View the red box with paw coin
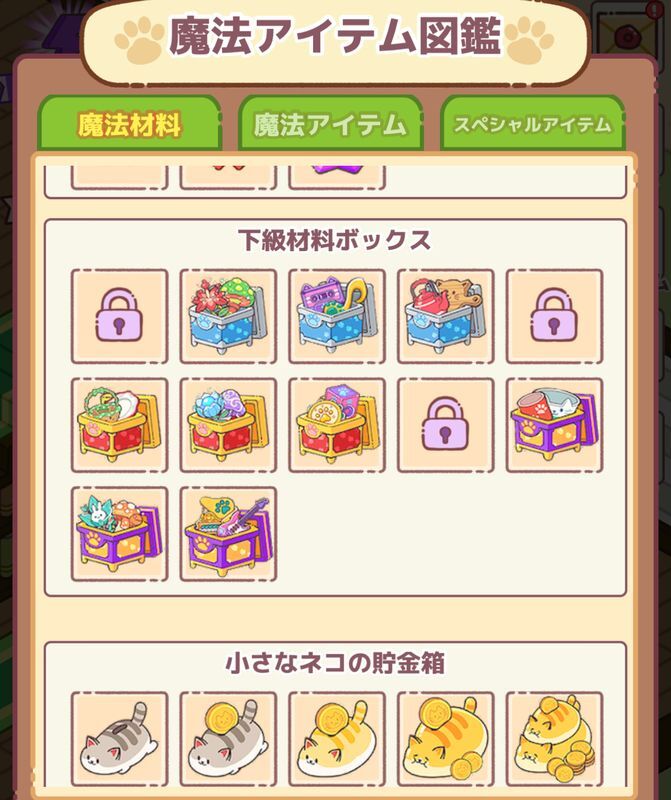Screen dimensions: 671x800 (x=337, y=425)
